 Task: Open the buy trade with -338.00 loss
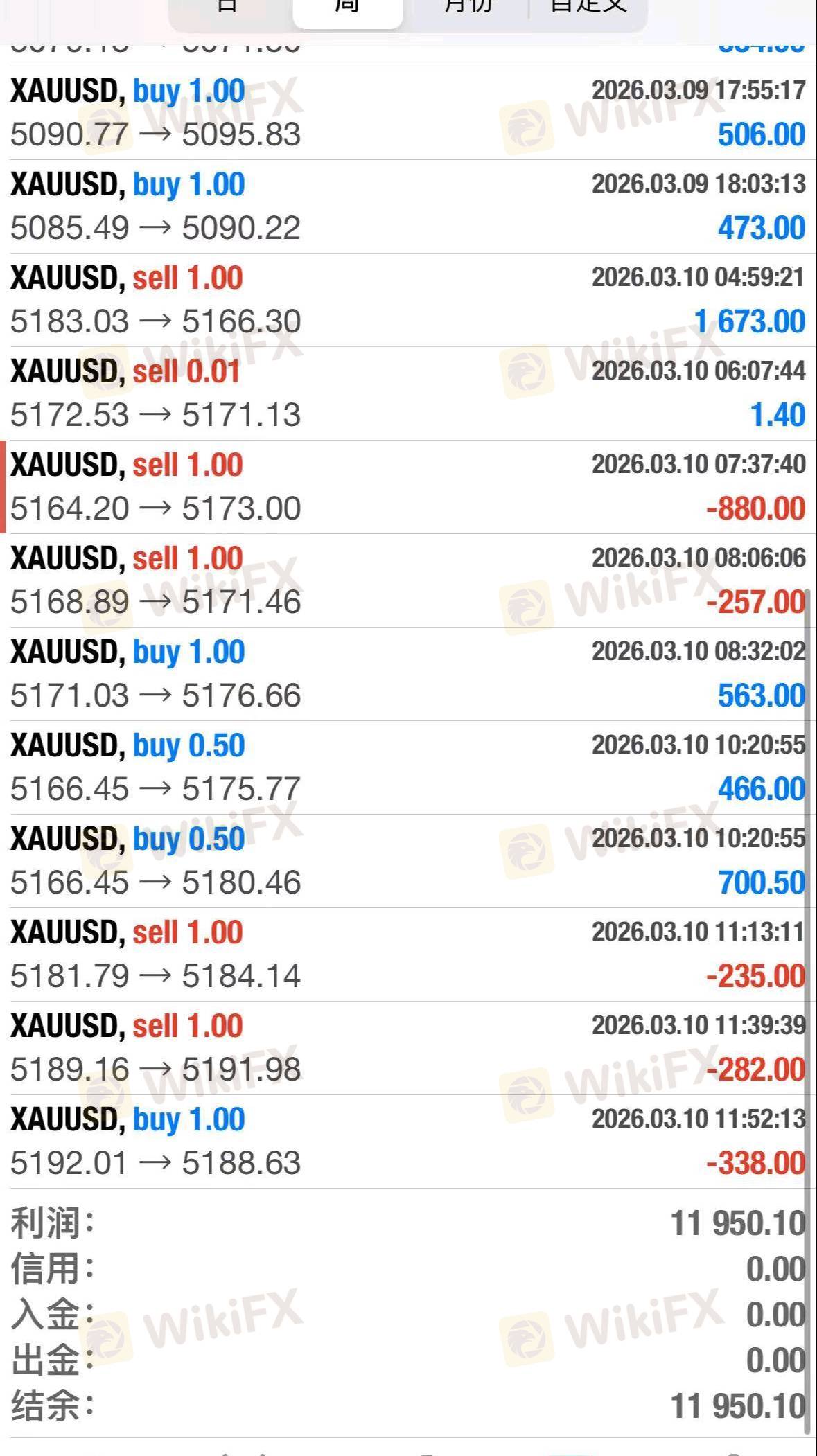pyautogui.click(x=408, y=1142)
